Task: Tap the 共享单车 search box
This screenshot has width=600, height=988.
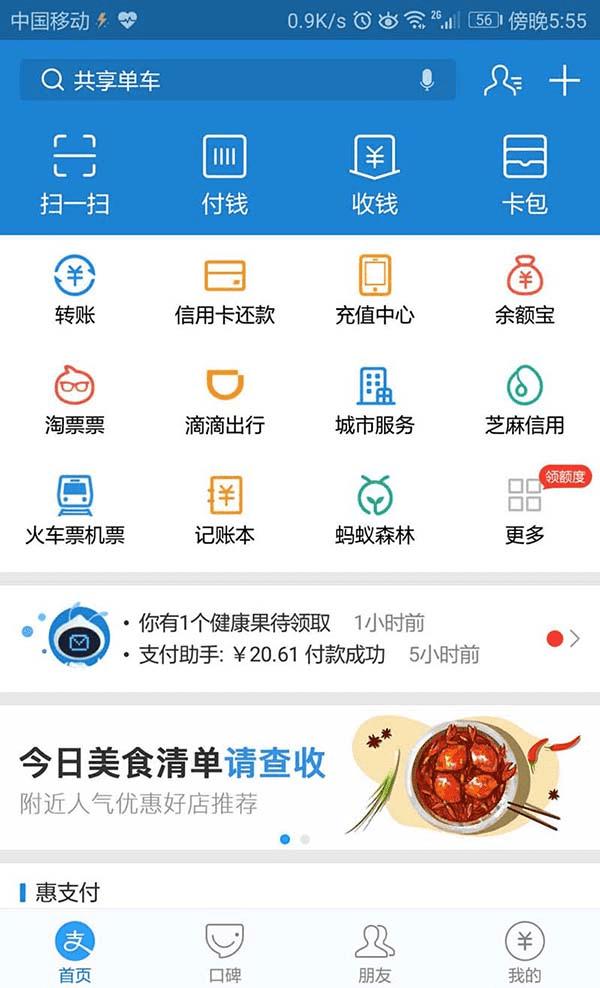Action: pyautogui.click(x=220, y=80)
